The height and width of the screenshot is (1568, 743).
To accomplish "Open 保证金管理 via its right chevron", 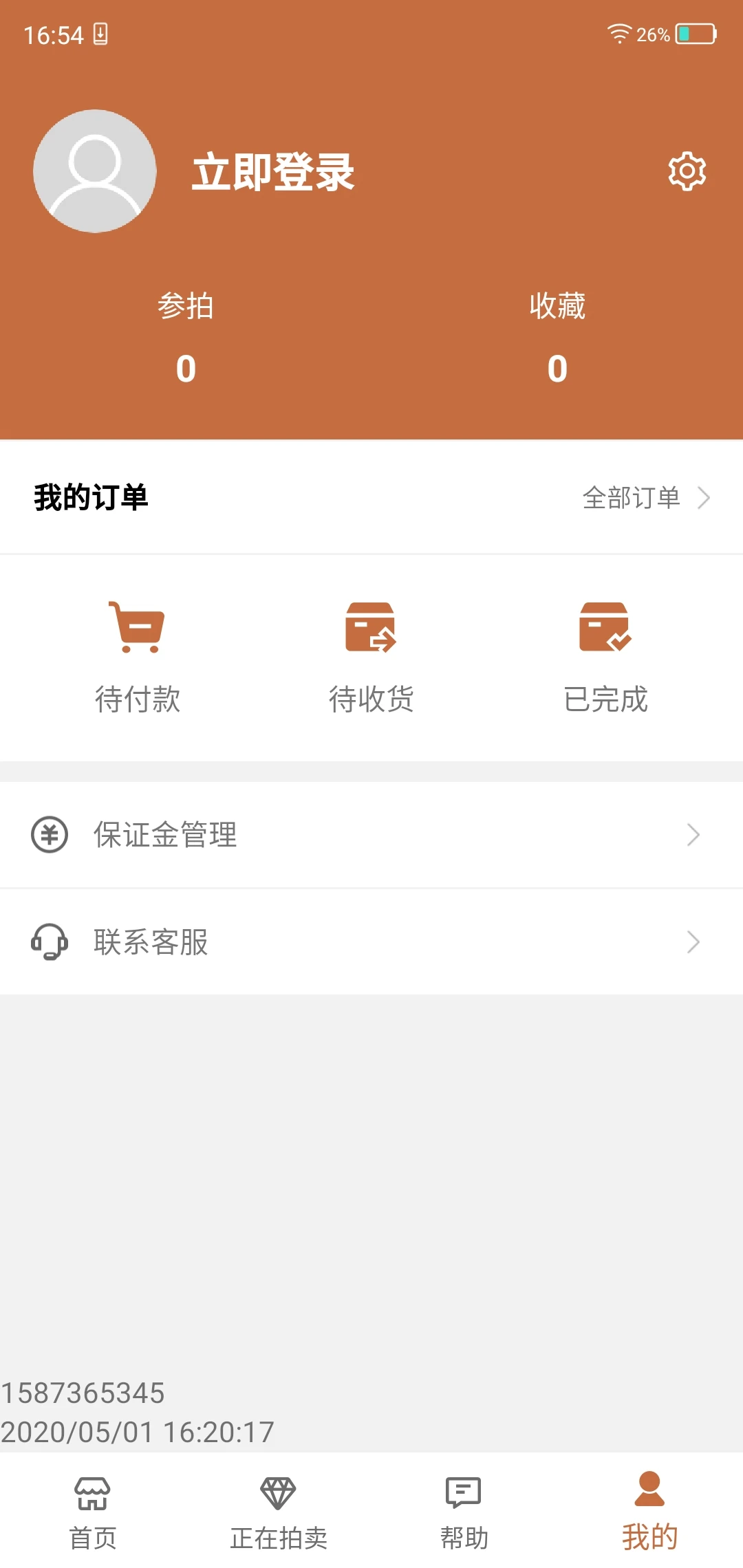I will [x=693, y=834].
